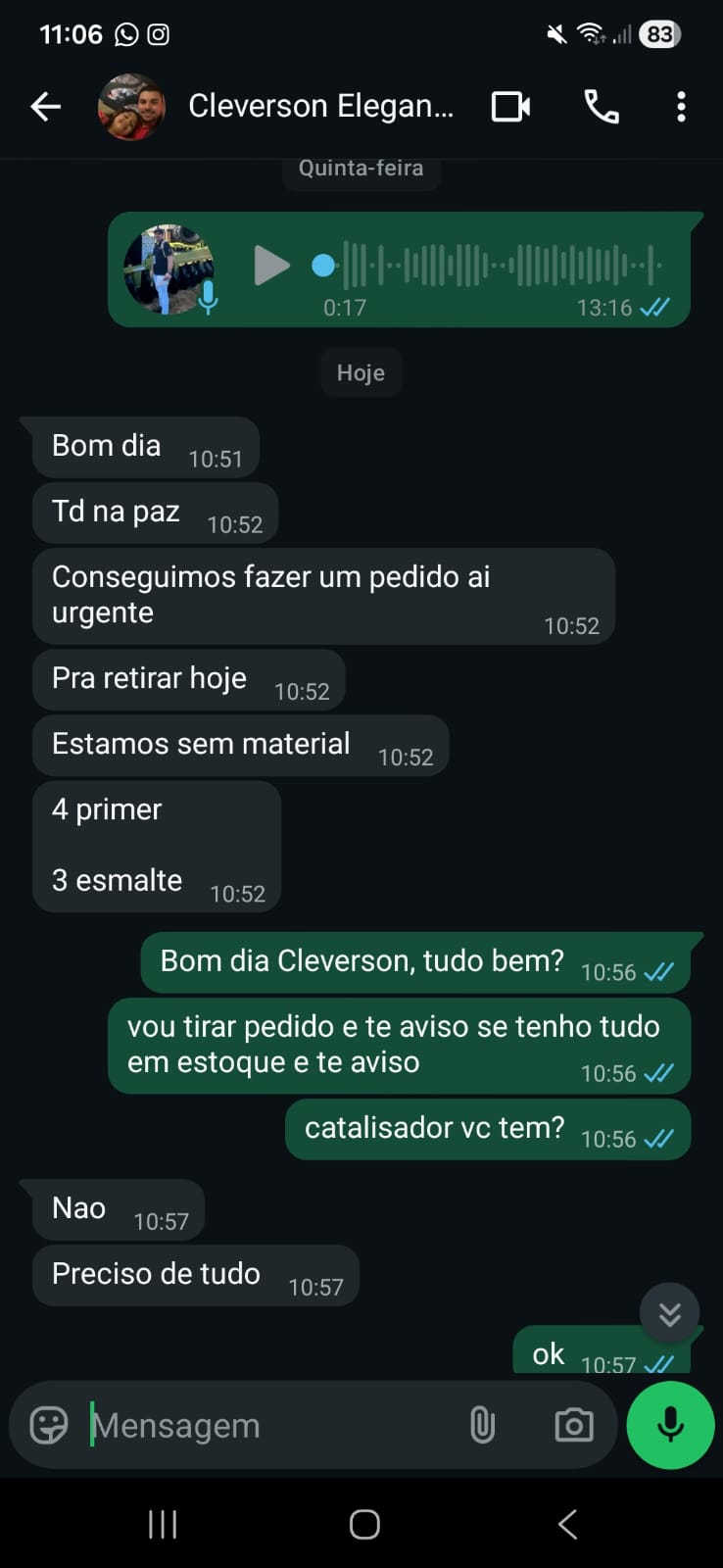Play the 0:17 voice message
Image resolution: width=723 pixels, height=1568 pixels.
click(271, 265)
